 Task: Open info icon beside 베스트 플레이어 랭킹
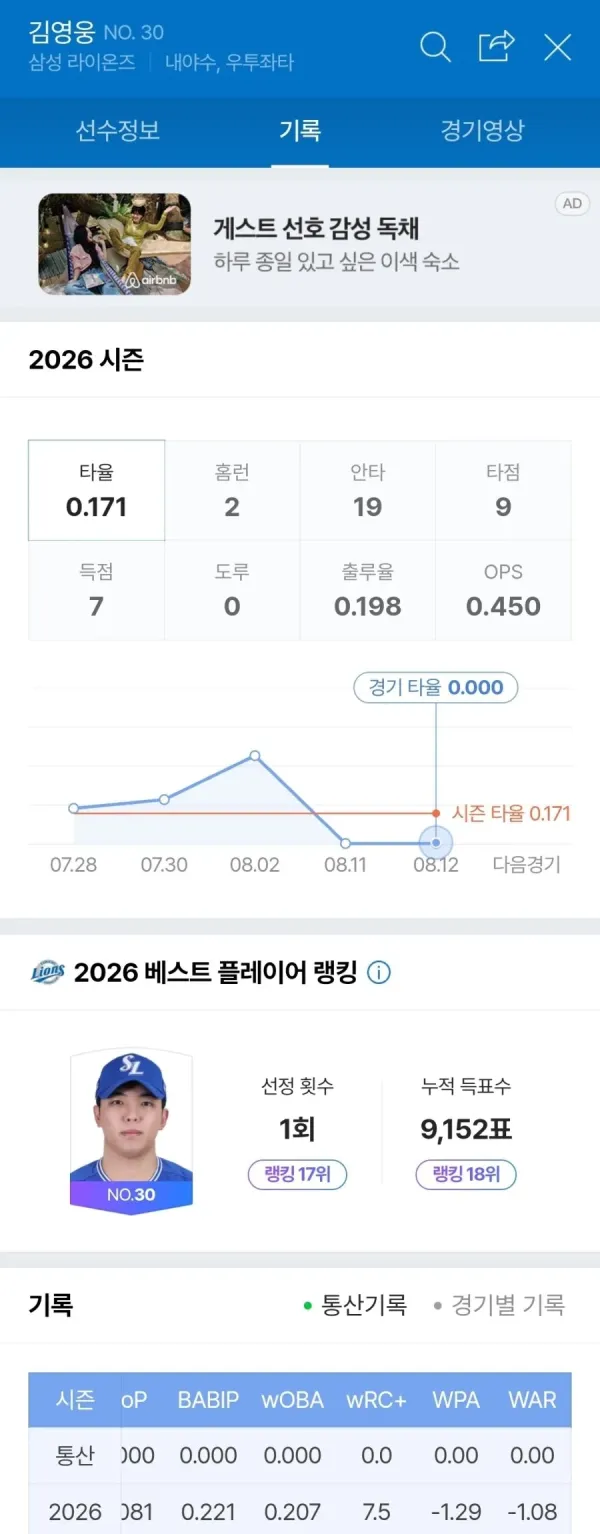point(379,972)
